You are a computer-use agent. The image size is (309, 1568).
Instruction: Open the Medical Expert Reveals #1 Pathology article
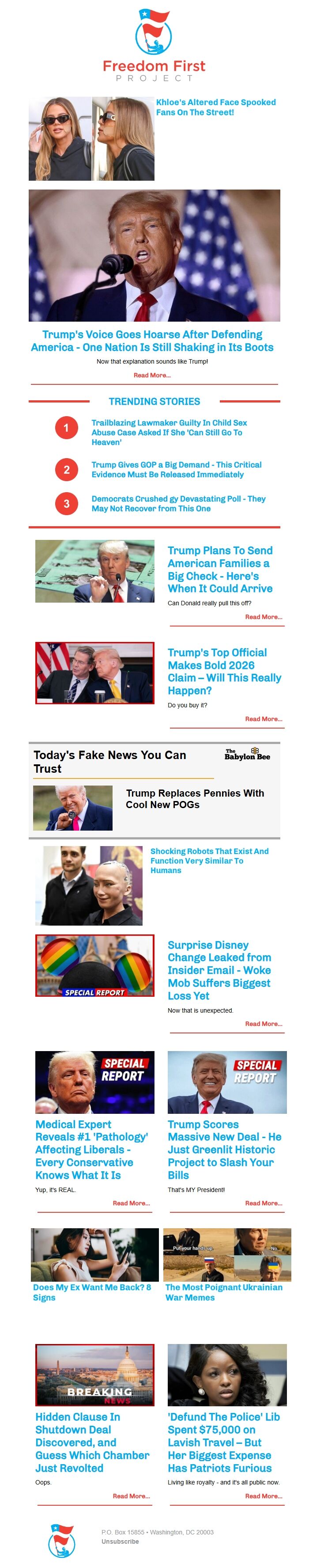(91, 1149)
